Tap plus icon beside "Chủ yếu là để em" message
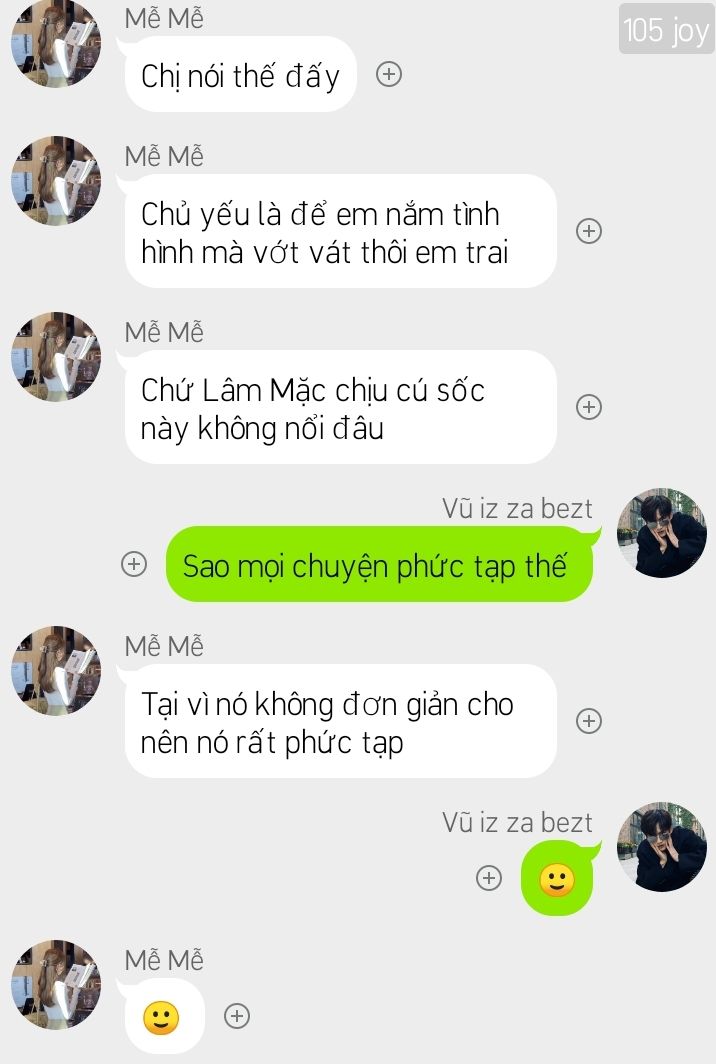Image resolution: width=716 pixels, height=1064 pixels. (589, 231)
